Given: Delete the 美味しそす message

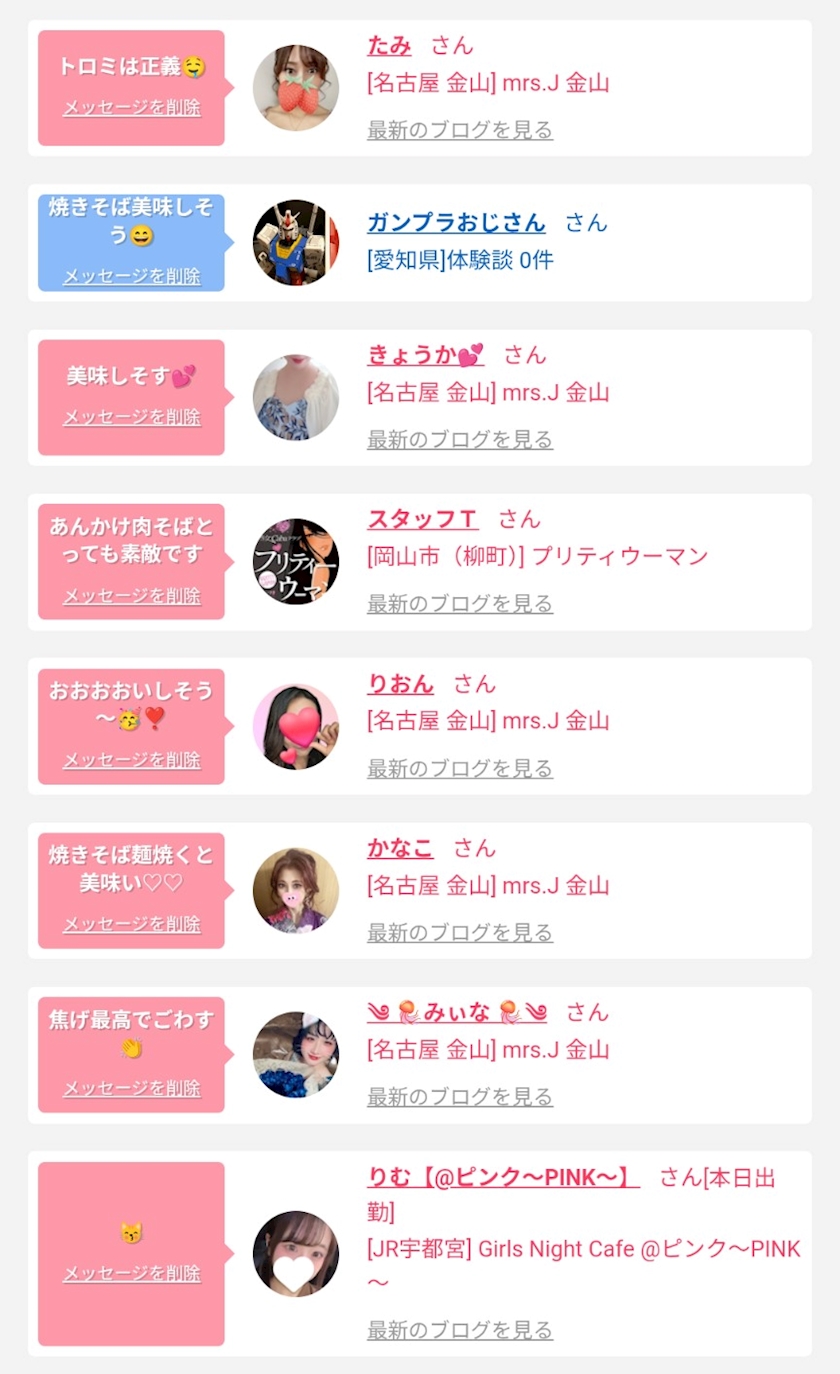Looking at the screenshot, I should [132, 417].
